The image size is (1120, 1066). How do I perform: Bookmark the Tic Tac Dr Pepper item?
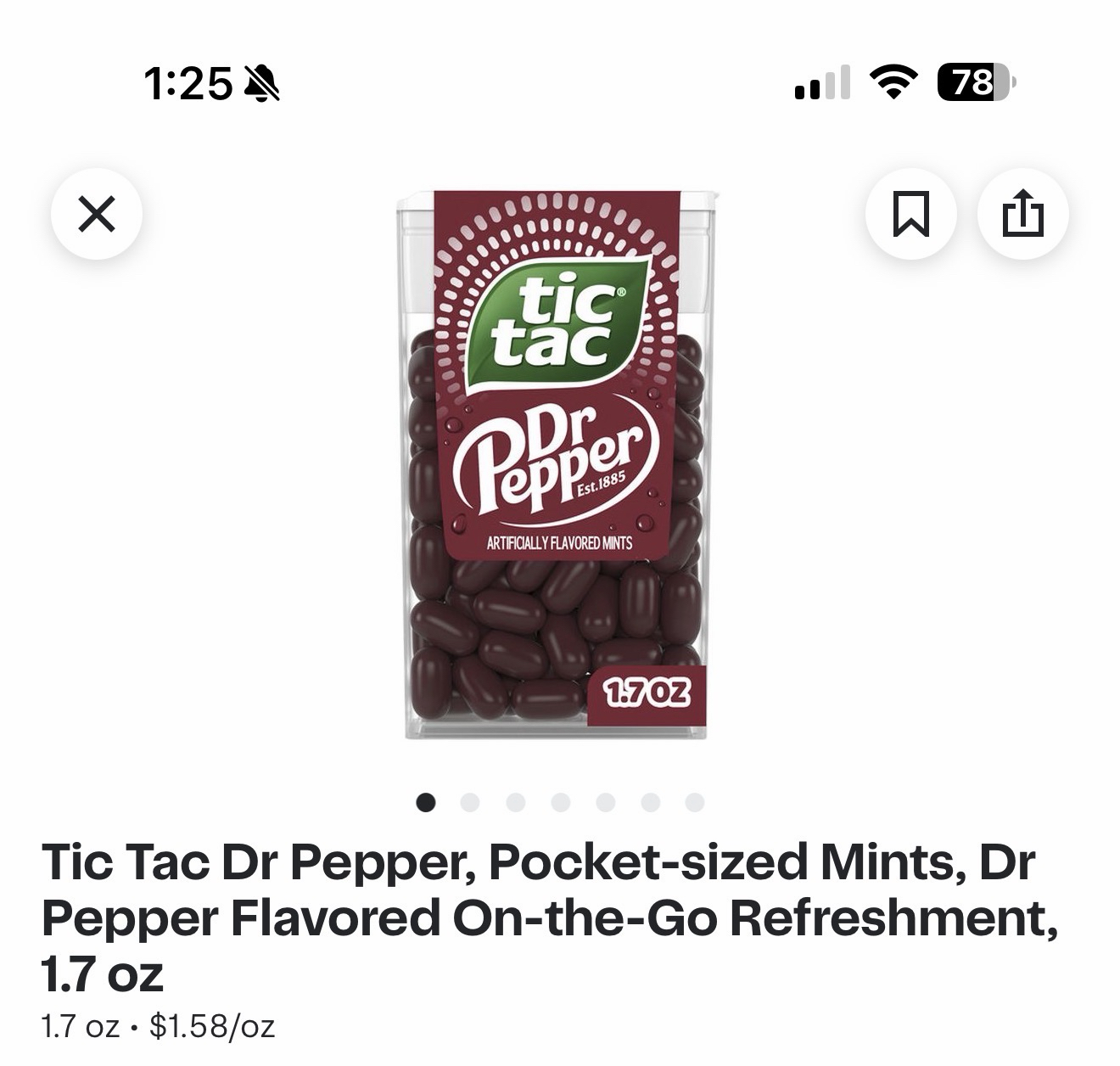pos(910,214)
